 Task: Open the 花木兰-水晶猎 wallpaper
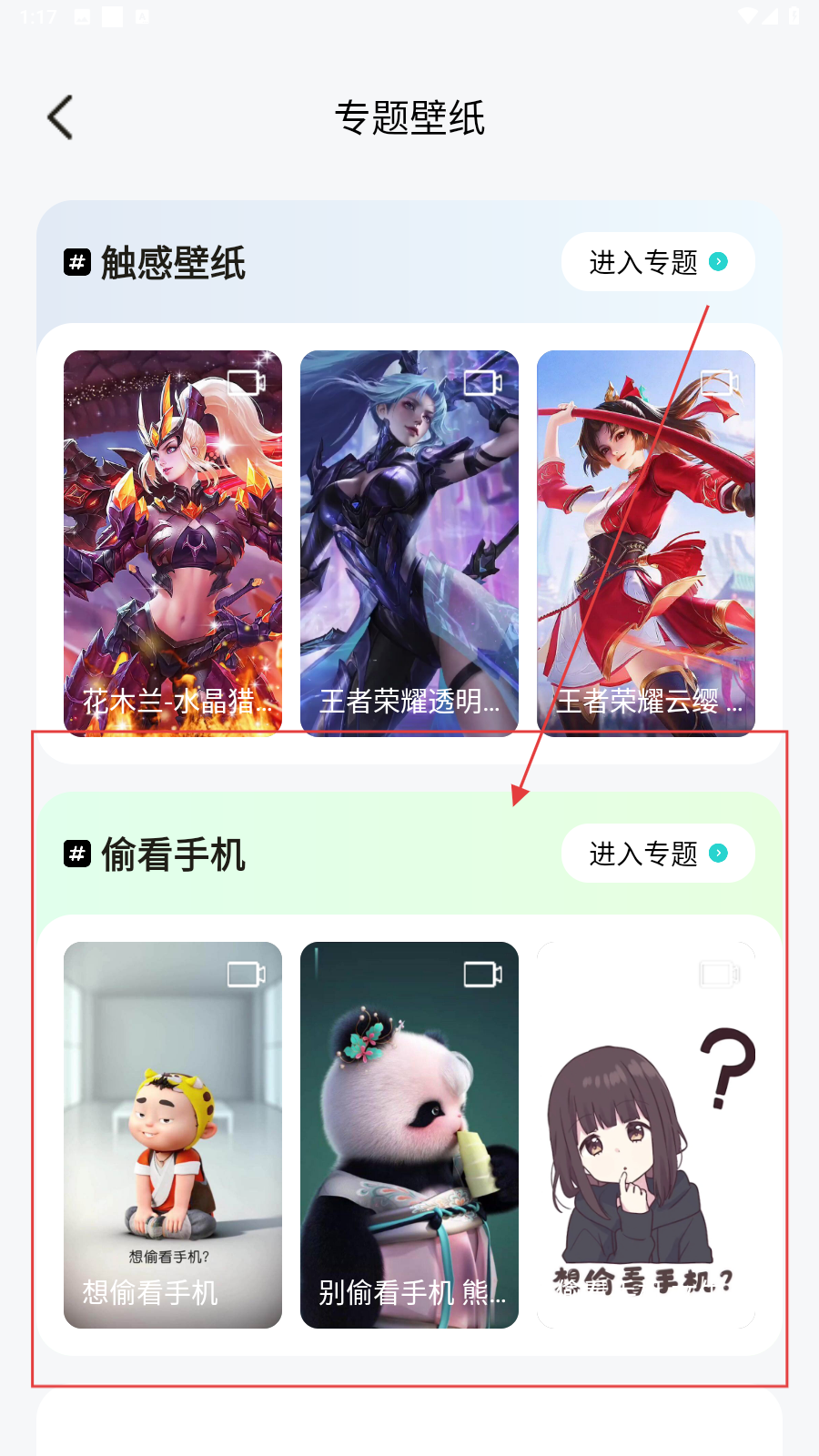[x=173, y=543]
